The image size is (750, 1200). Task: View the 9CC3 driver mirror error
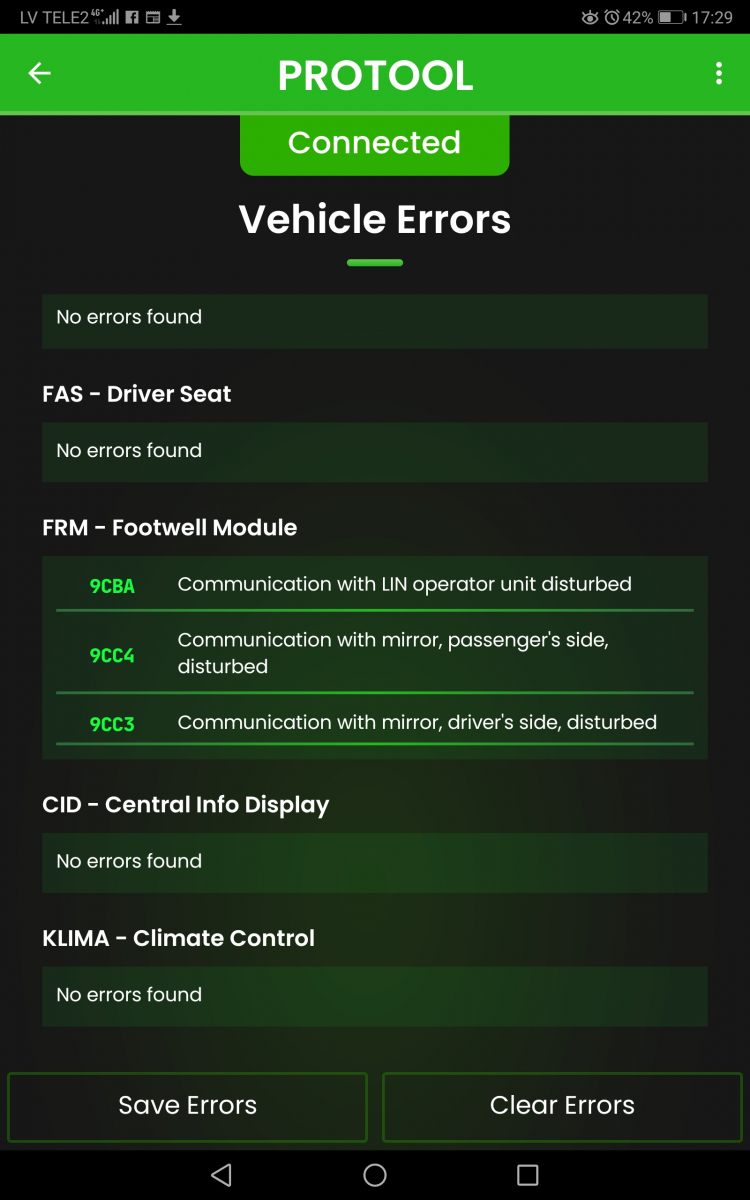click(x=375, y=722)
